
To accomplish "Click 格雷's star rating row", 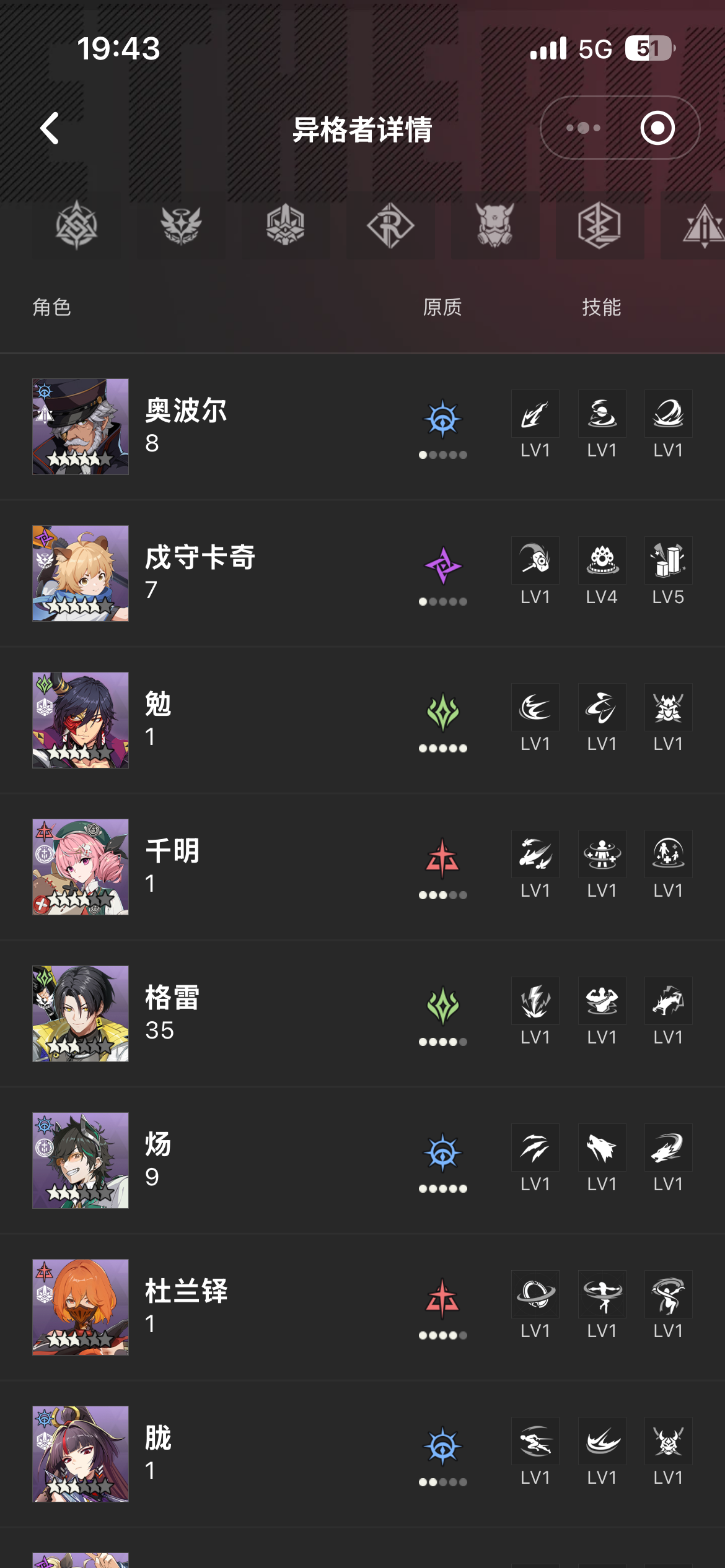I will (x=81, y=1045).
